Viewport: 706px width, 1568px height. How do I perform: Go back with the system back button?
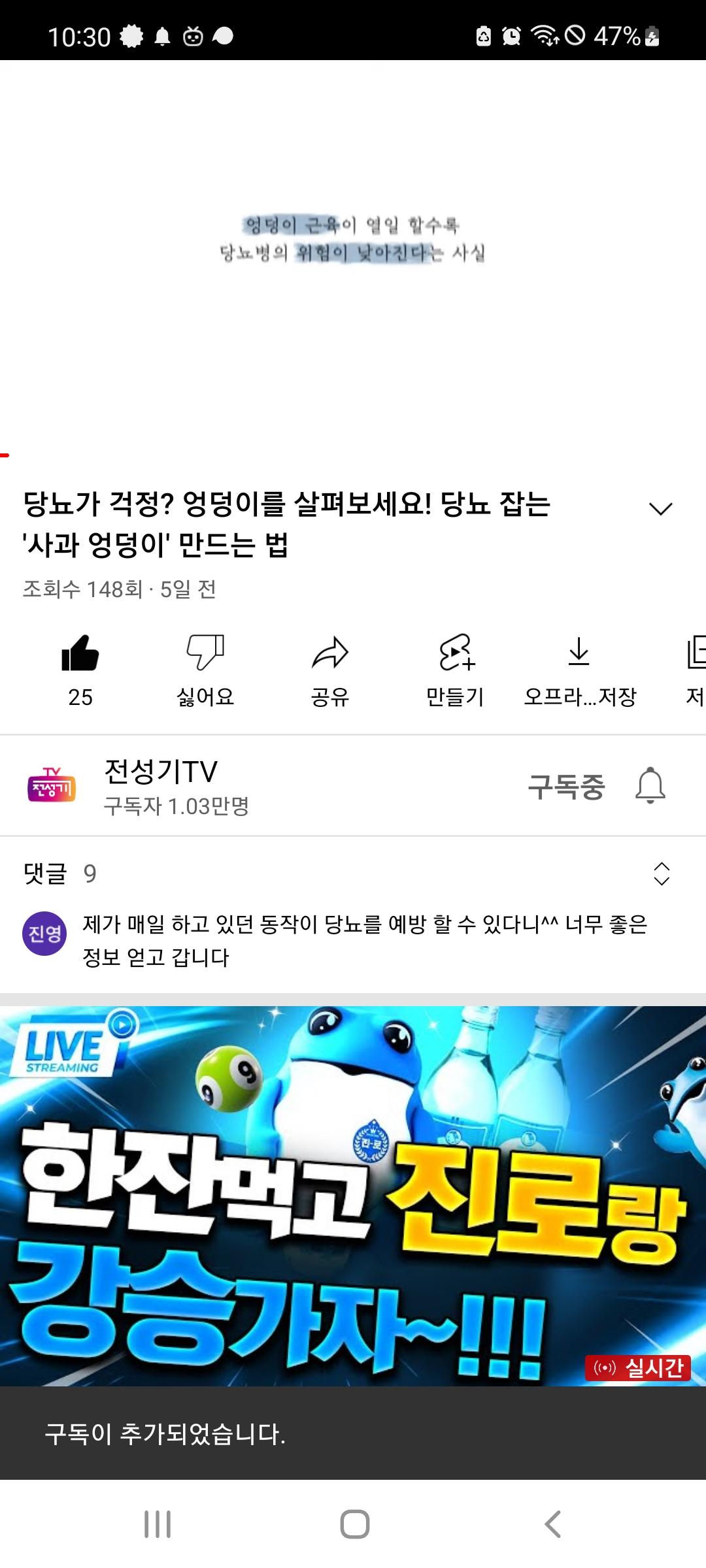552,1524
